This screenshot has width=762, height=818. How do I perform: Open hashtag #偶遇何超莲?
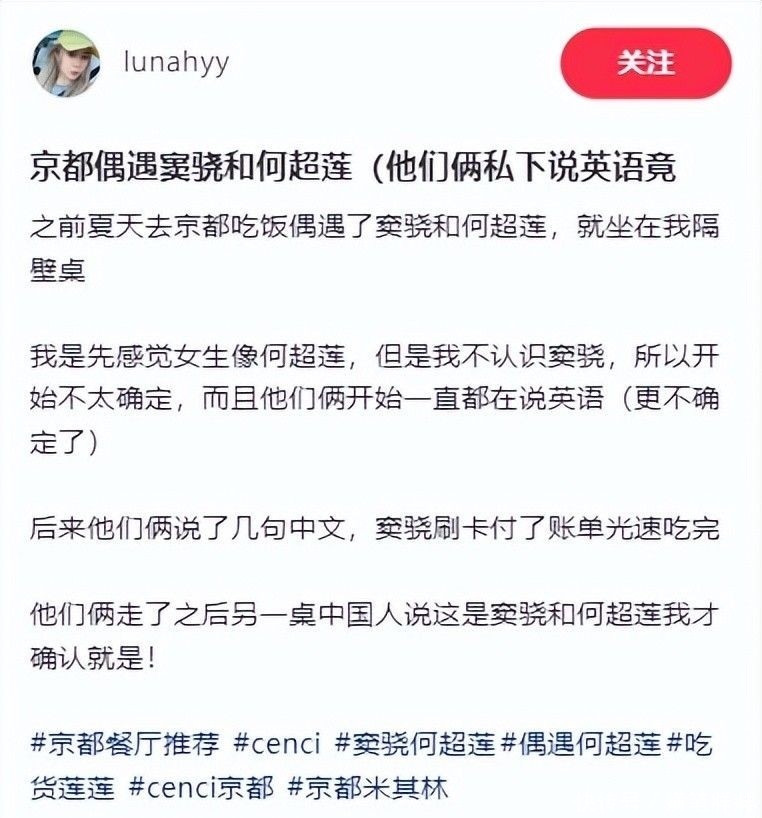(581, 744)
